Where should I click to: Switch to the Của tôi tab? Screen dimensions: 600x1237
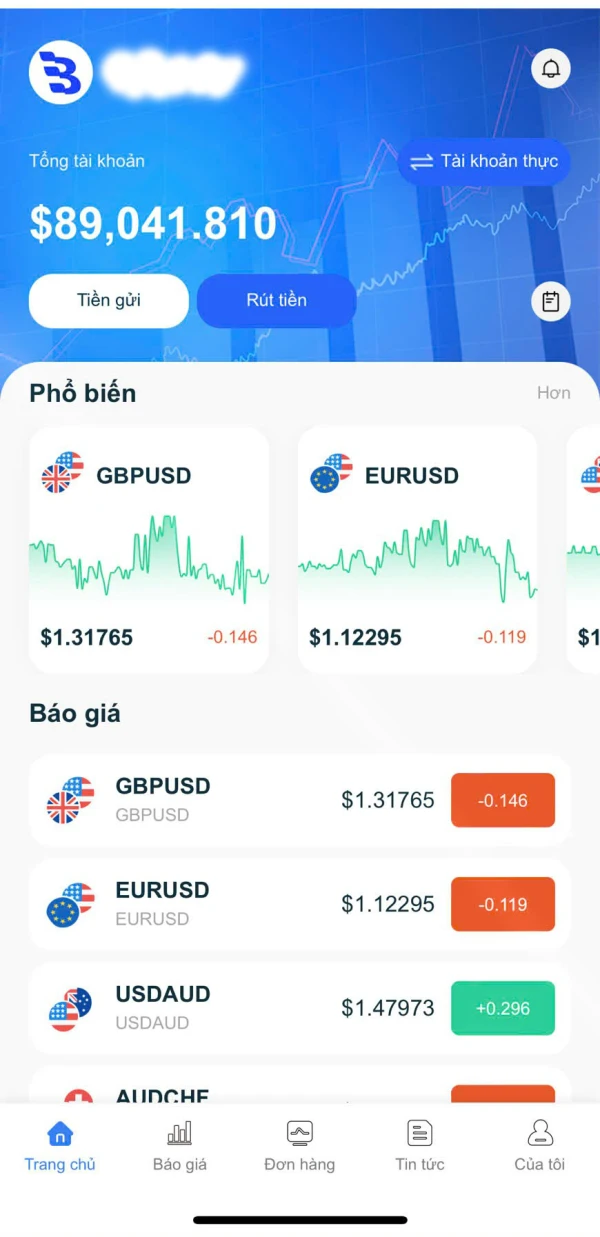pos(540,1146)
